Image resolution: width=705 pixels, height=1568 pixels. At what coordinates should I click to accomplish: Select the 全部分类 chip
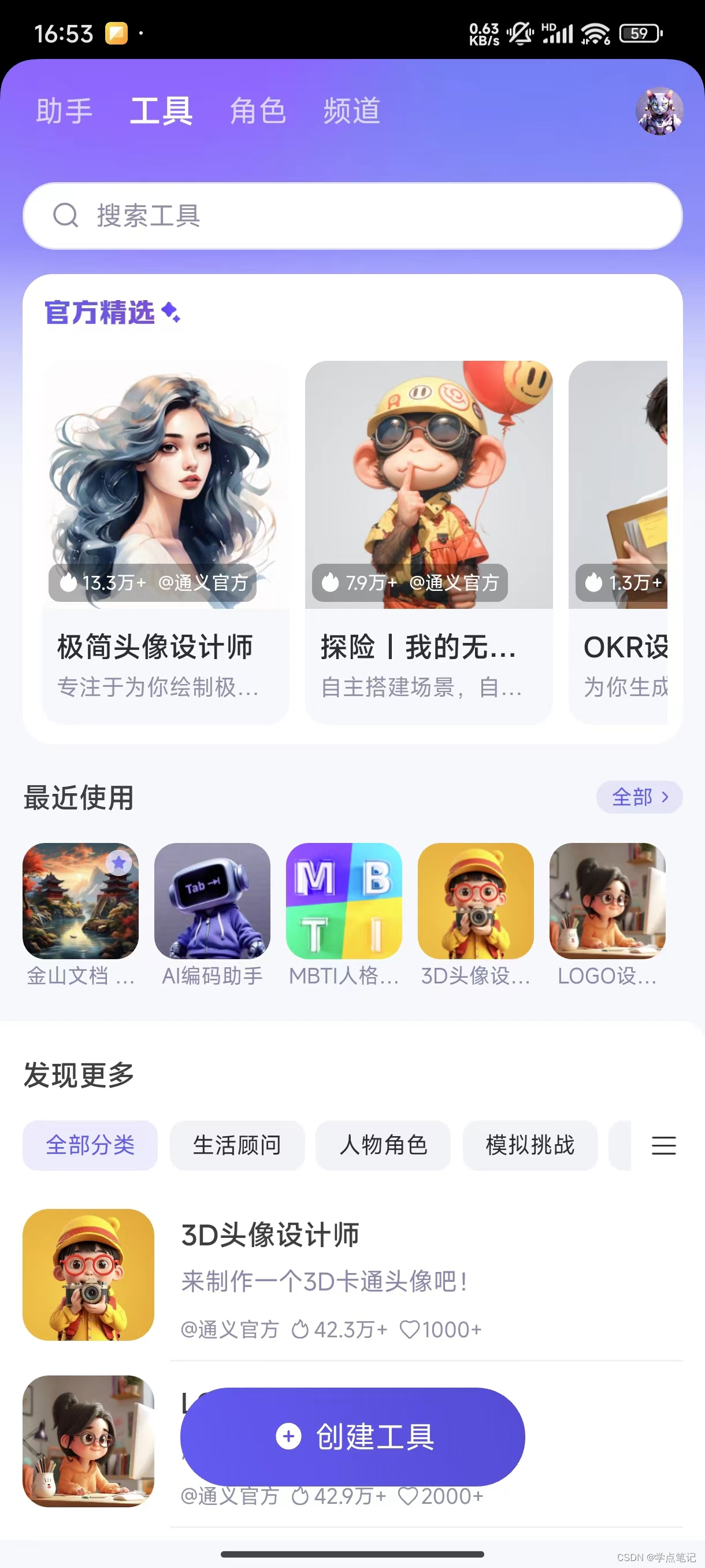pos(90,1145)
